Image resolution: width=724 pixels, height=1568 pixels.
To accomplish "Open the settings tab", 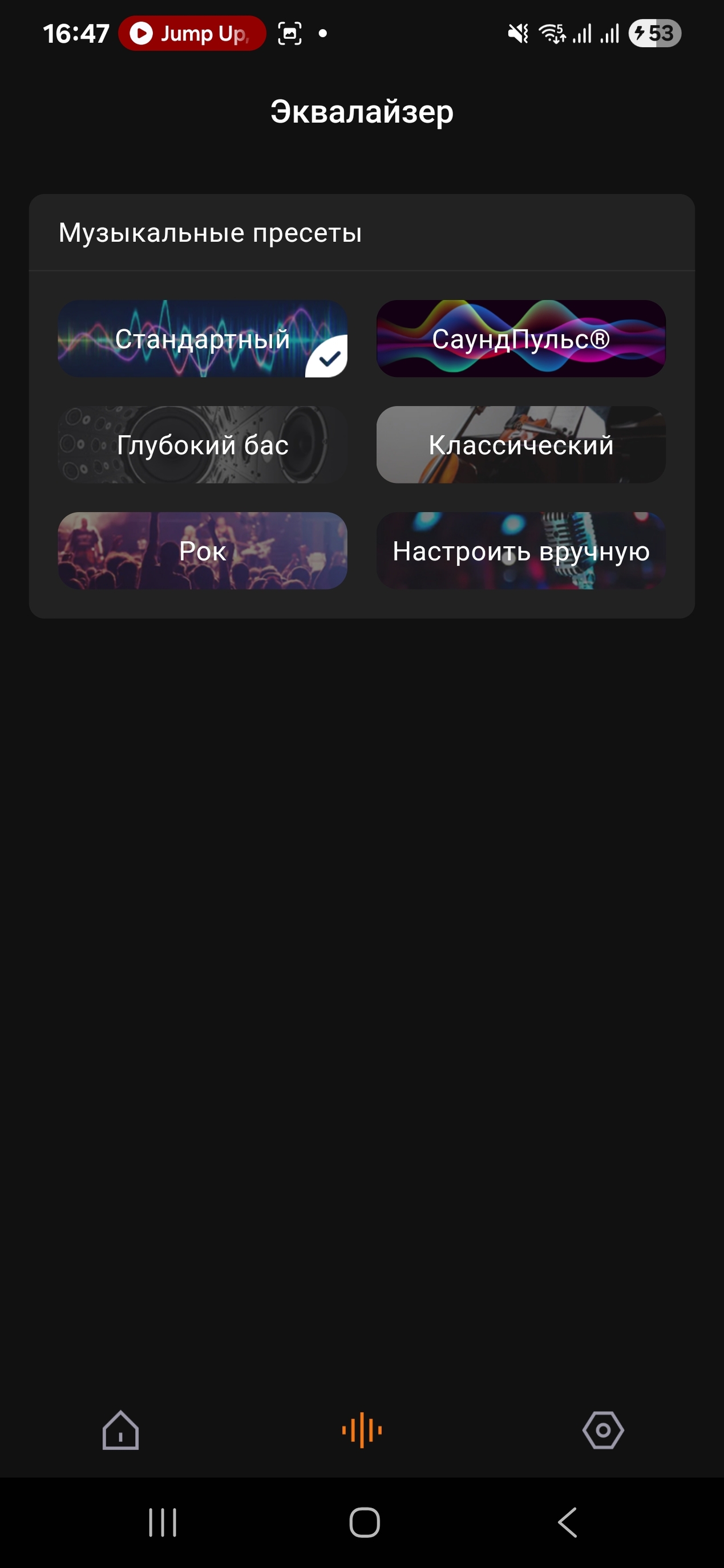I will tap(603, 1430).
